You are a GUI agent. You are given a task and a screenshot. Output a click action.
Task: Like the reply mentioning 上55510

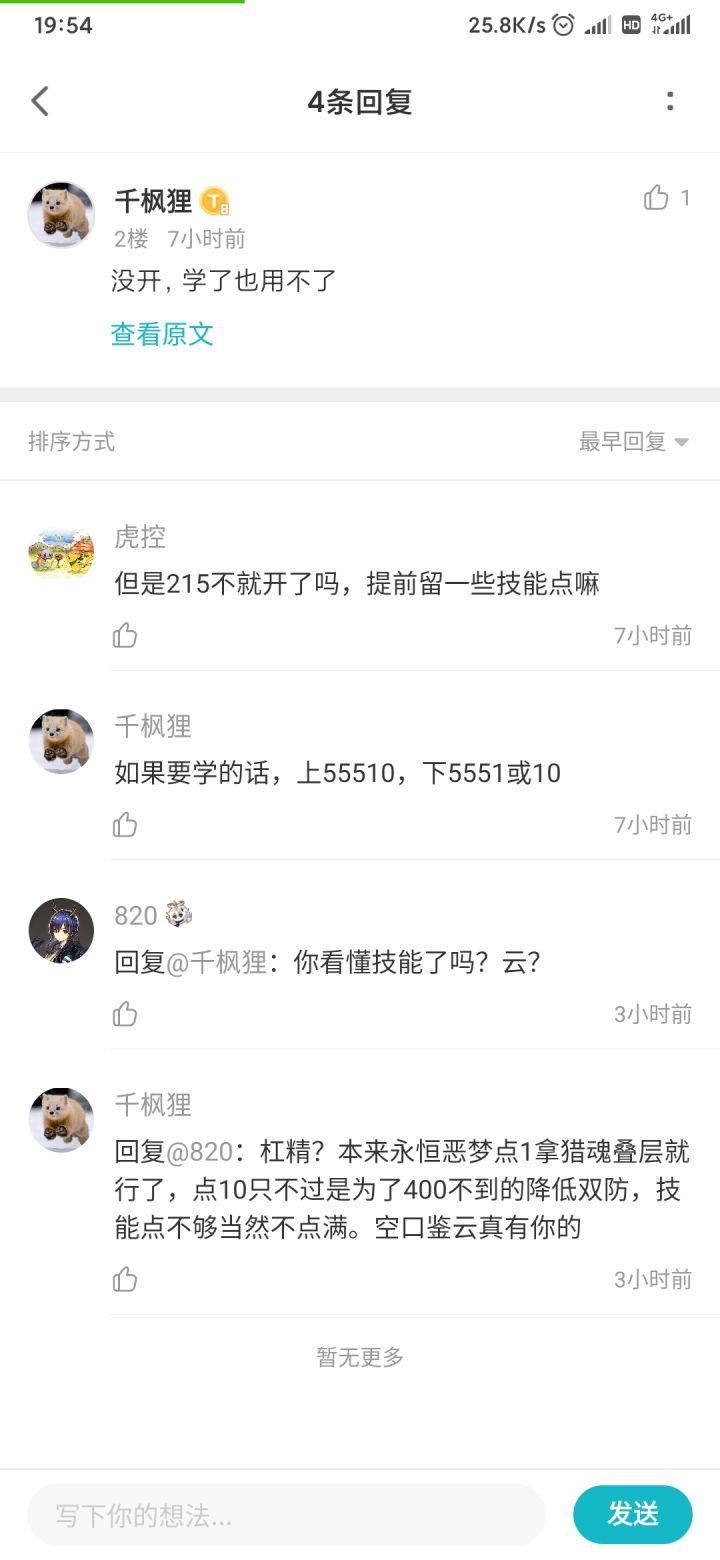[x=125, y=824]
